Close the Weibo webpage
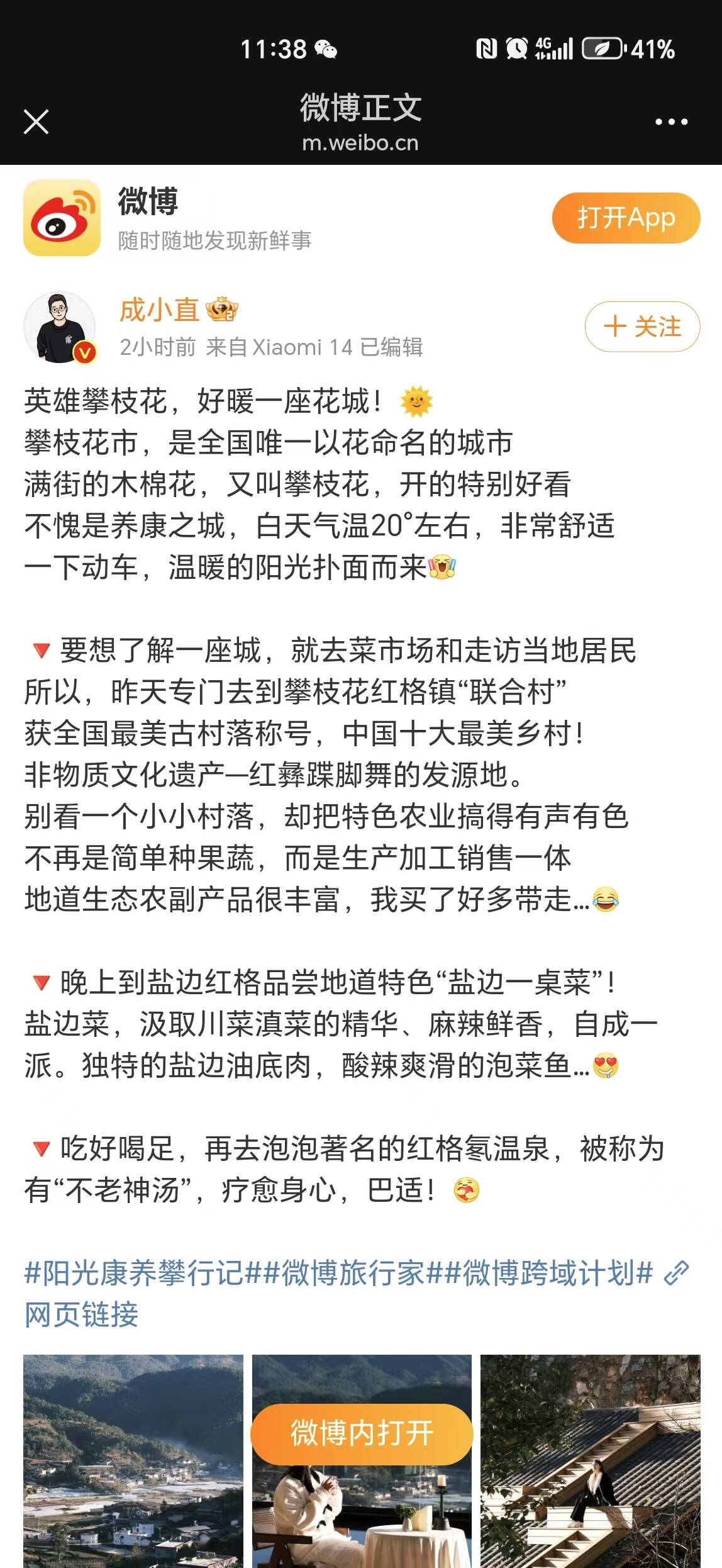The height and width of the screenshot is (1568, 722). coord(36,122)
